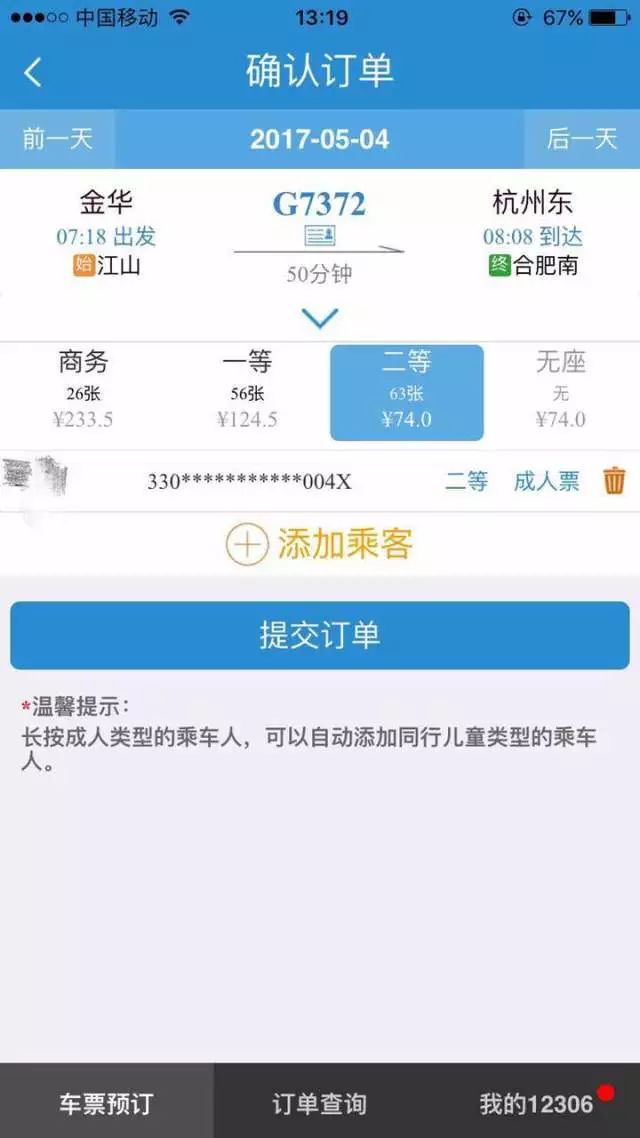Switch to the previous day (前一天)
The height and width of the screenshot is (1138, 640).
pos(57,139)
